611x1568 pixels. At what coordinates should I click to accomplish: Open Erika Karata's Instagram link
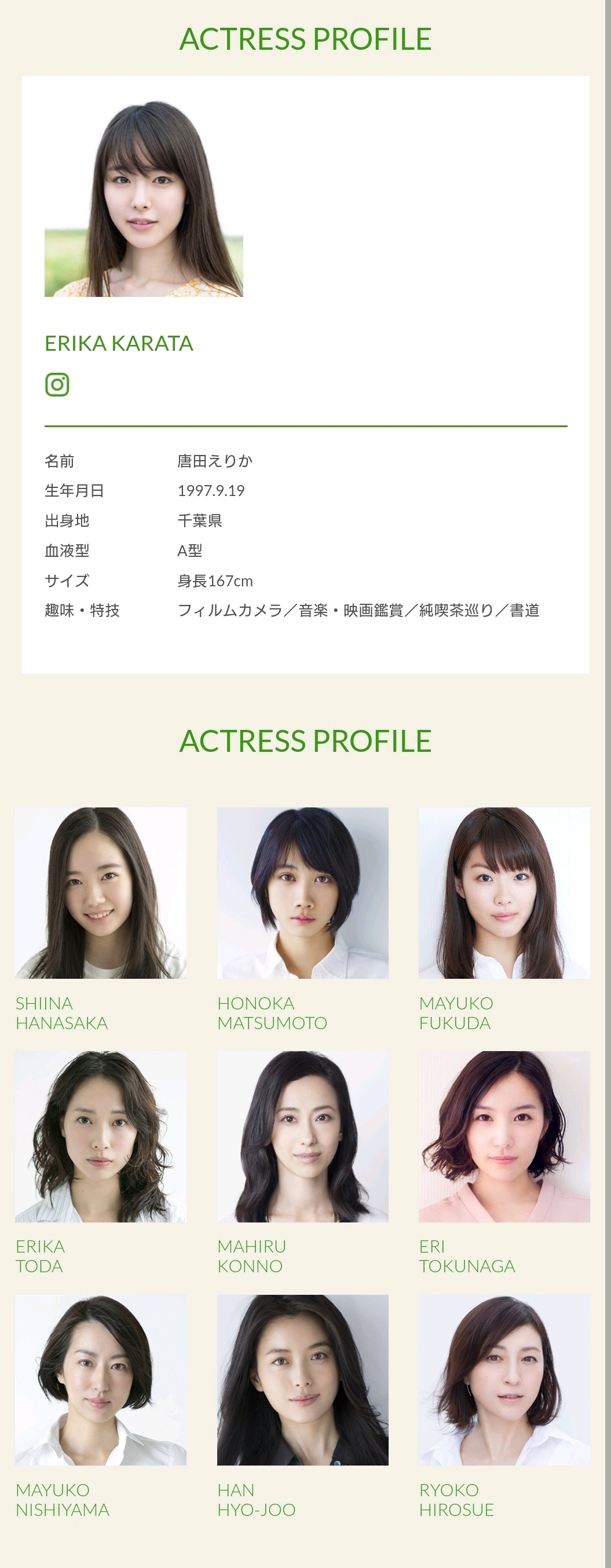[x=57, y=385]
